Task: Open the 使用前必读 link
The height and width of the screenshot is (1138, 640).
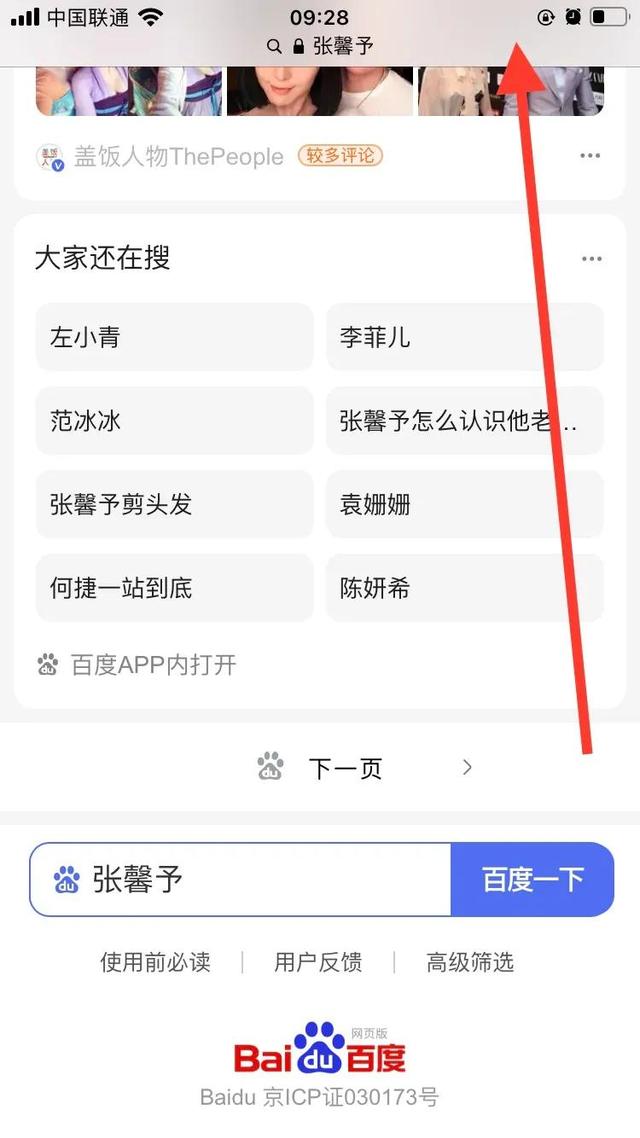Action: (155, 962)
